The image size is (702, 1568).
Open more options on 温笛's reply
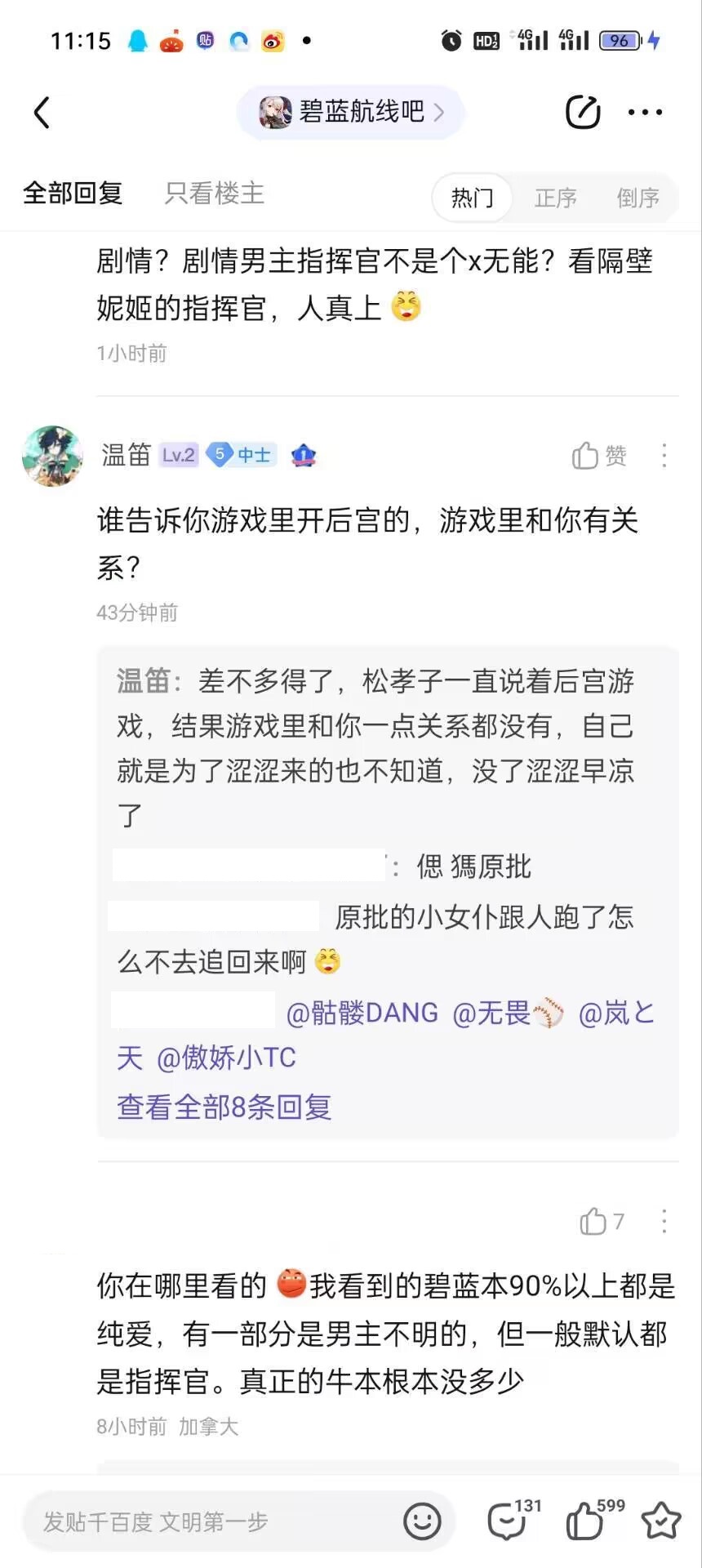tap(664, 456)
